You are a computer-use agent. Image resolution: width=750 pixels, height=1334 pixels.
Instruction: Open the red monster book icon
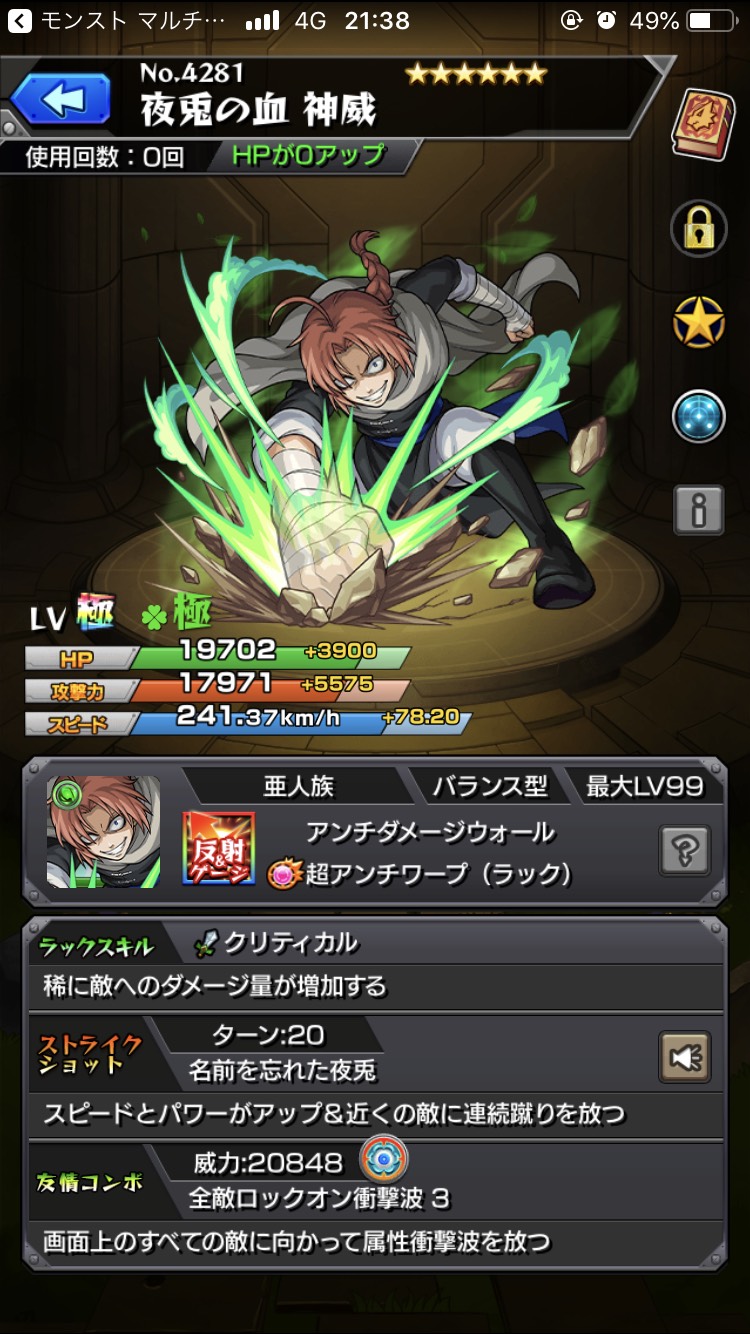700,123
